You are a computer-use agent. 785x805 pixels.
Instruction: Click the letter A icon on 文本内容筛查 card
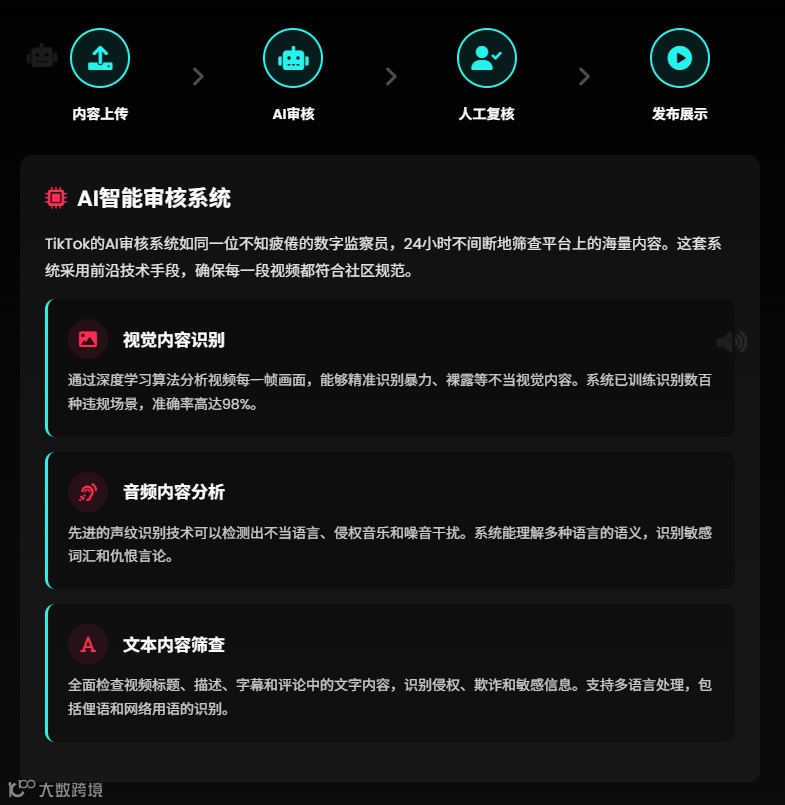tap(88, 645)
